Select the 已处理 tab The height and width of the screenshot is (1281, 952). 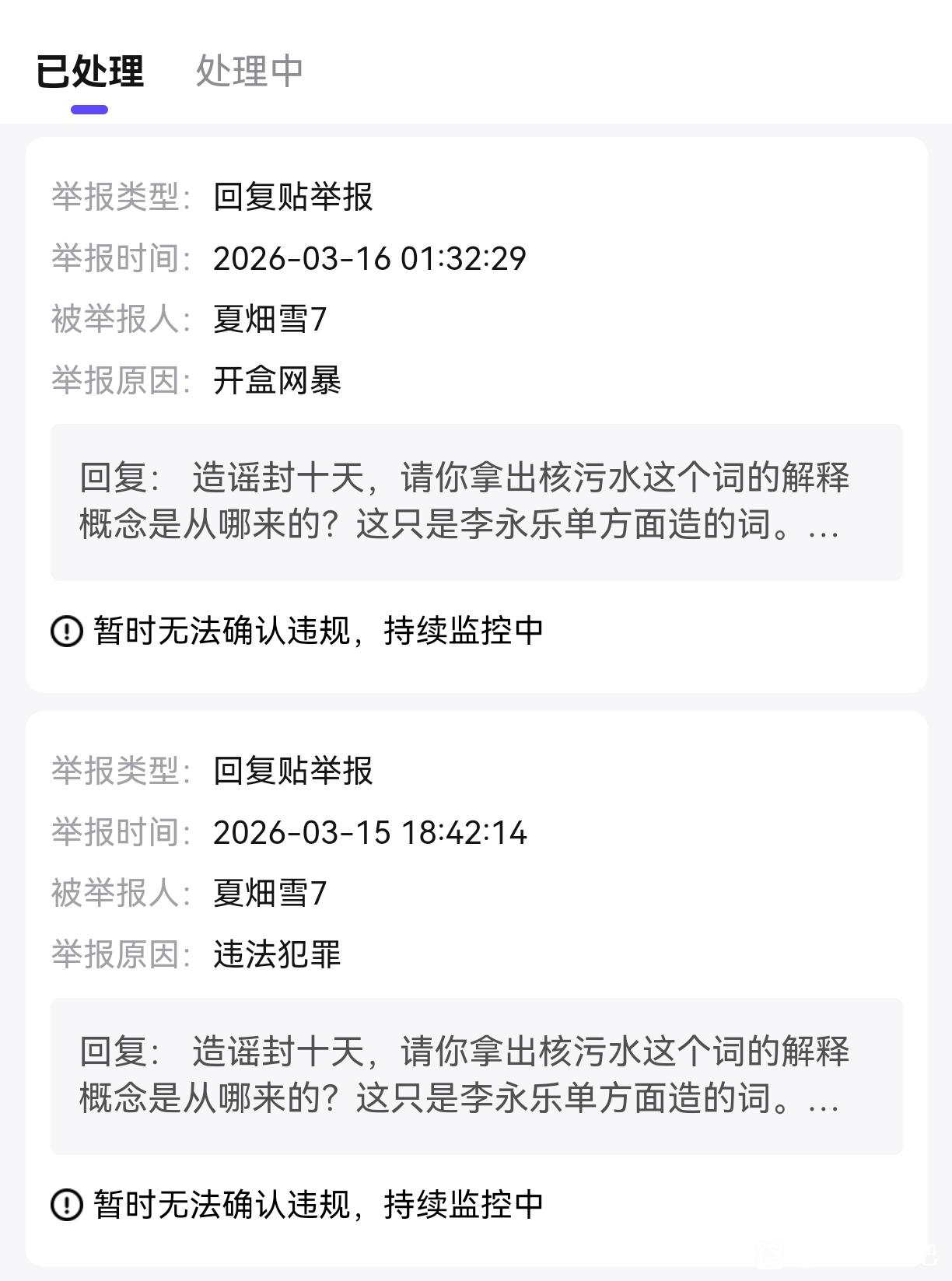pos(90,71)
